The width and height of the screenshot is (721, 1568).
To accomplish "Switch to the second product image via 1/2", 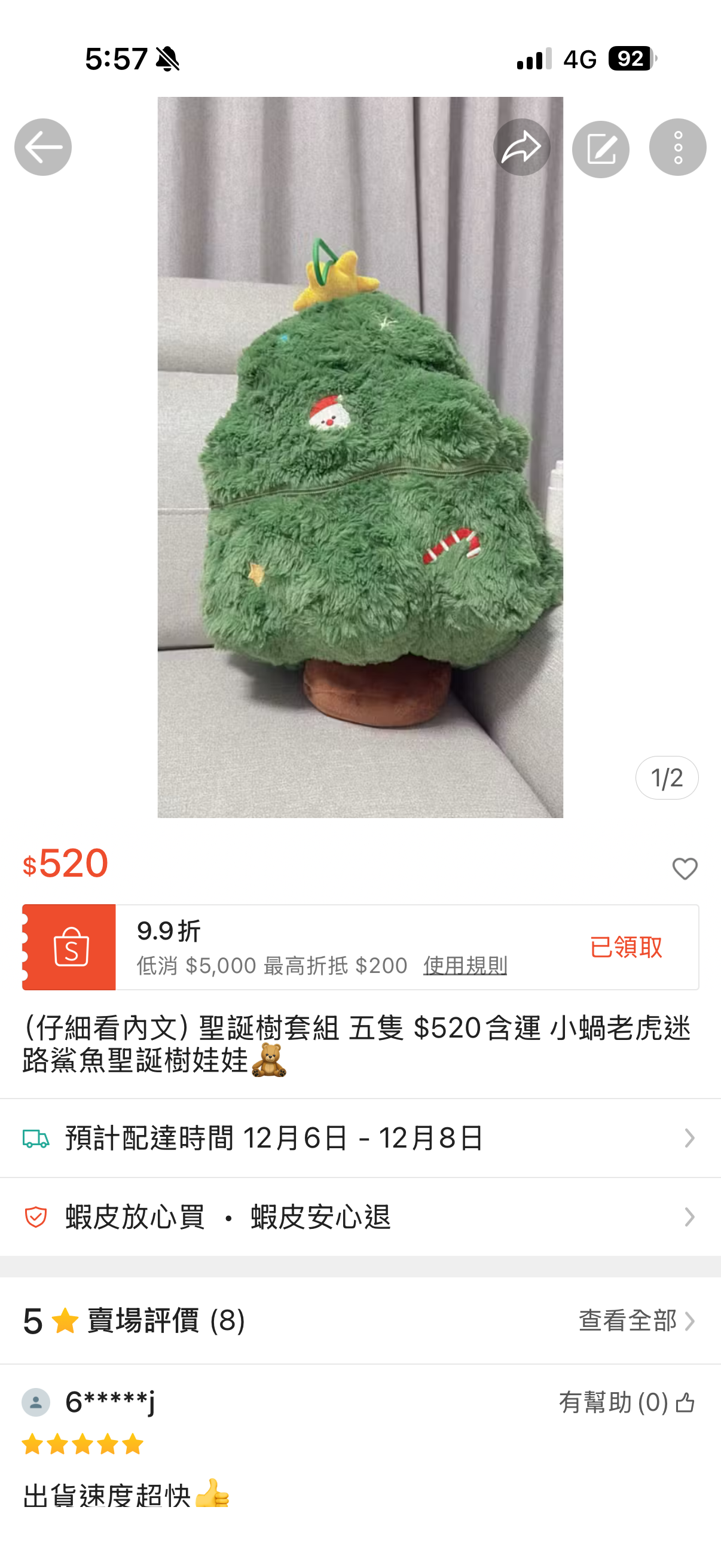I will click(667, 777).
